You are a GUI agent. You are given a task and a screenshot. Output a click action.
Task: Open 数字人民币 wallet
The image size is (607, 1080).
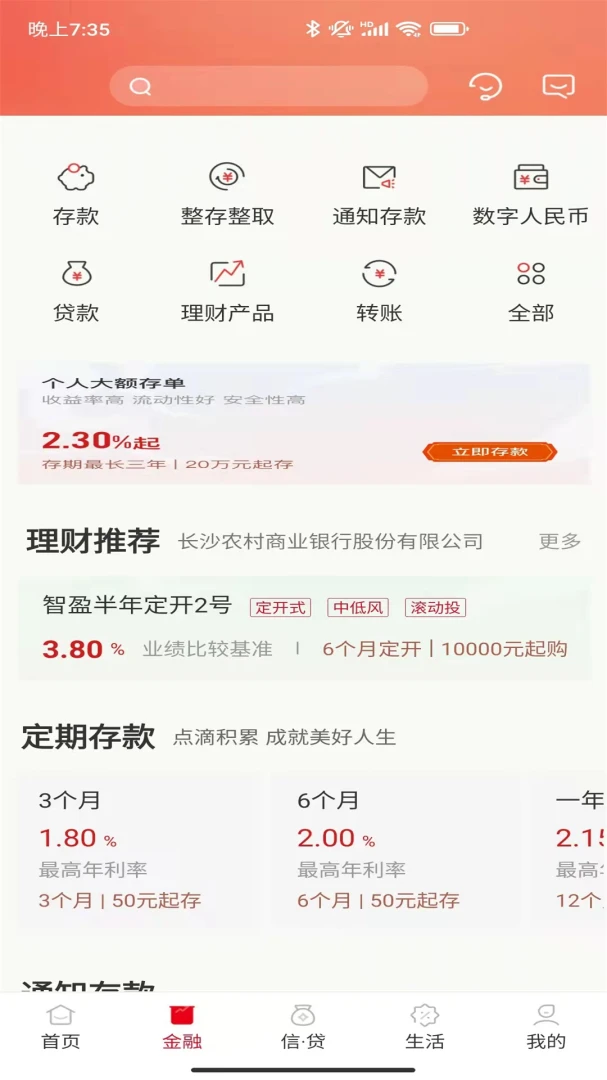[x=530, y=194]
